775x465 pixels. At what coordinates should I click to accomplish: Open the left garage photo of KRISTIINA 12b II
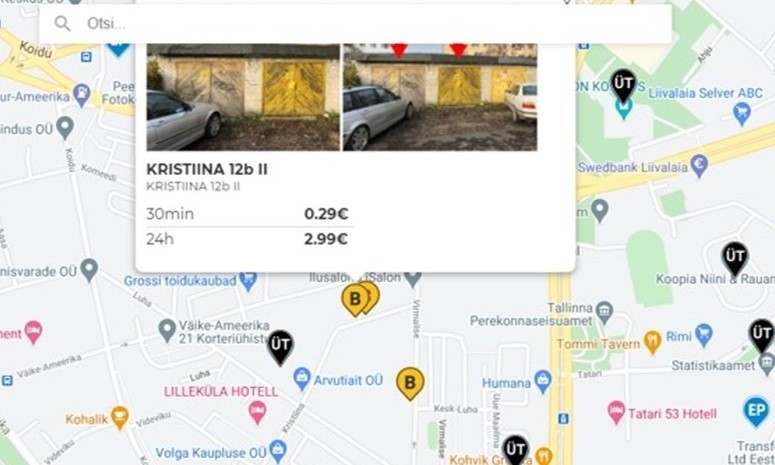point(243,97)
